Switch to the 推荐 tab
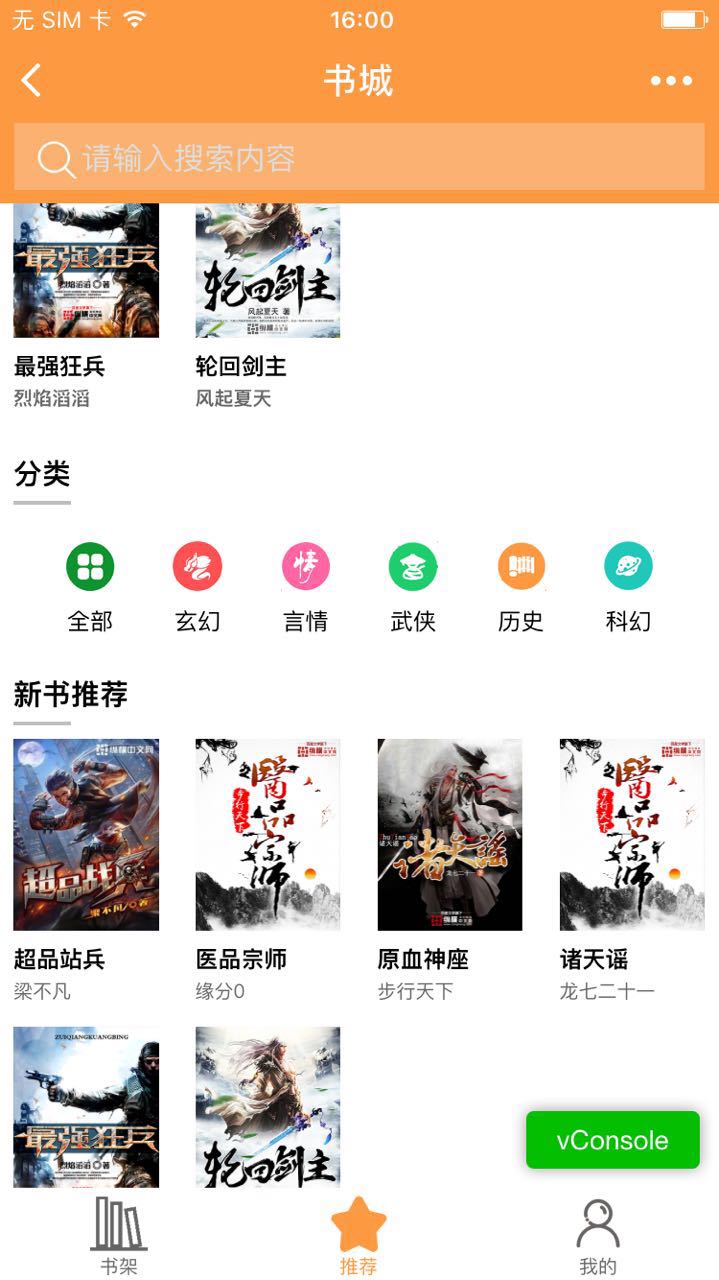The image size is (719, 1280). coord(358,1236)
